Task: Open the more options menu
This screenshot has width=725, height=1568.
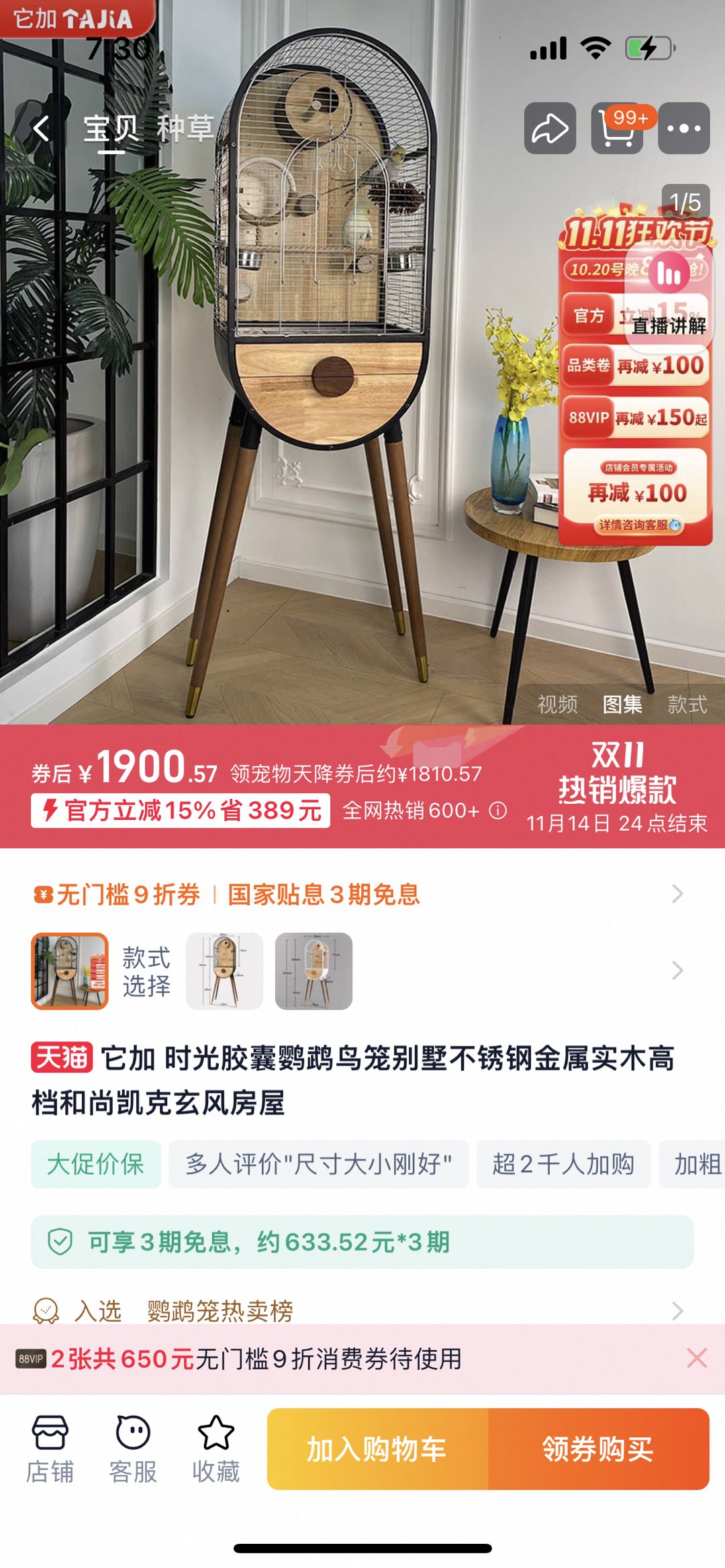Action: point(683,128)
